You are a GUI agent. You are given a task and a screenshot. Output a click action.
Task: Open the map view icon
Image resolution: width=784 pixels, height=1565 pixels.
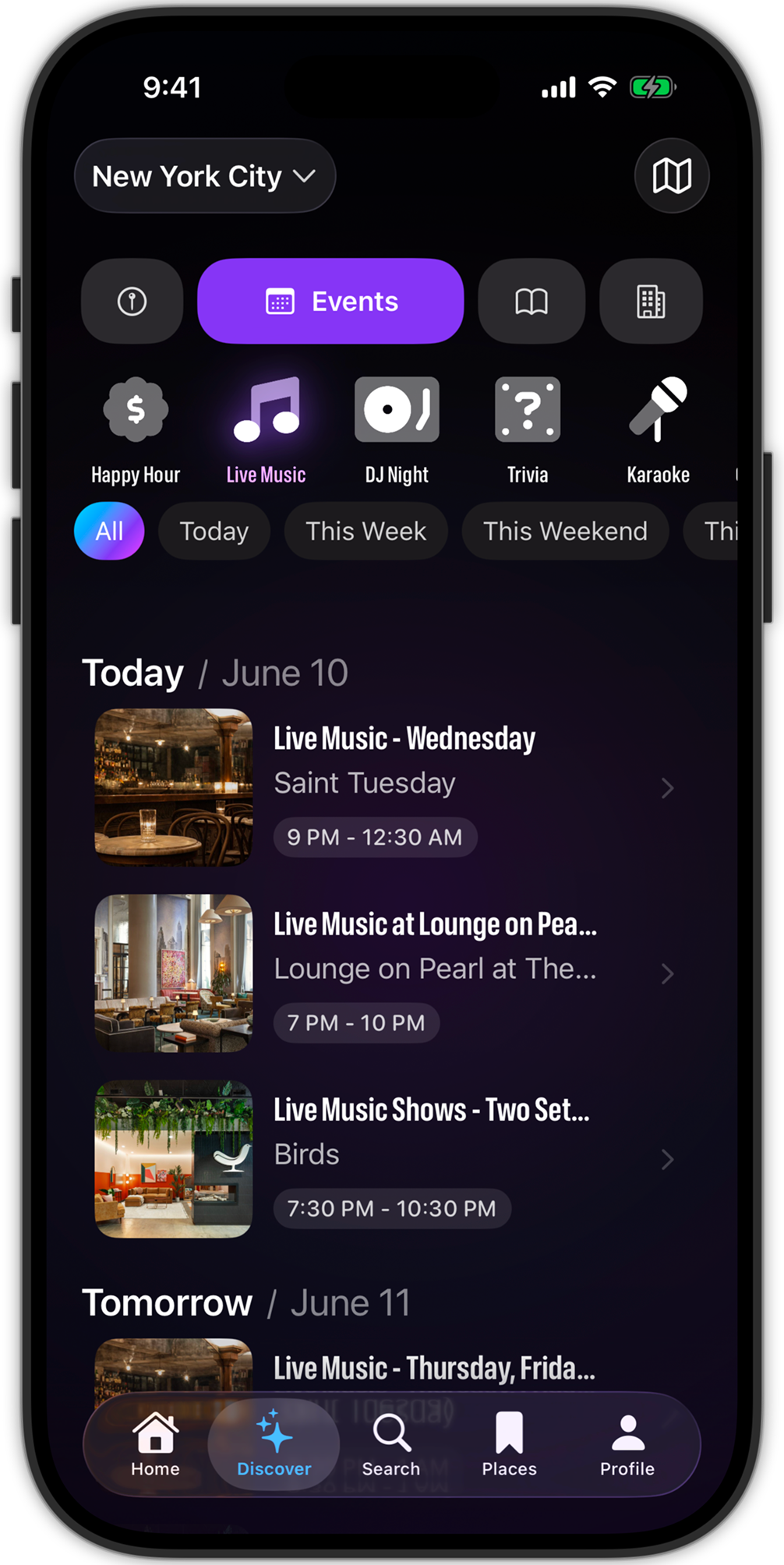click(672, 176)
